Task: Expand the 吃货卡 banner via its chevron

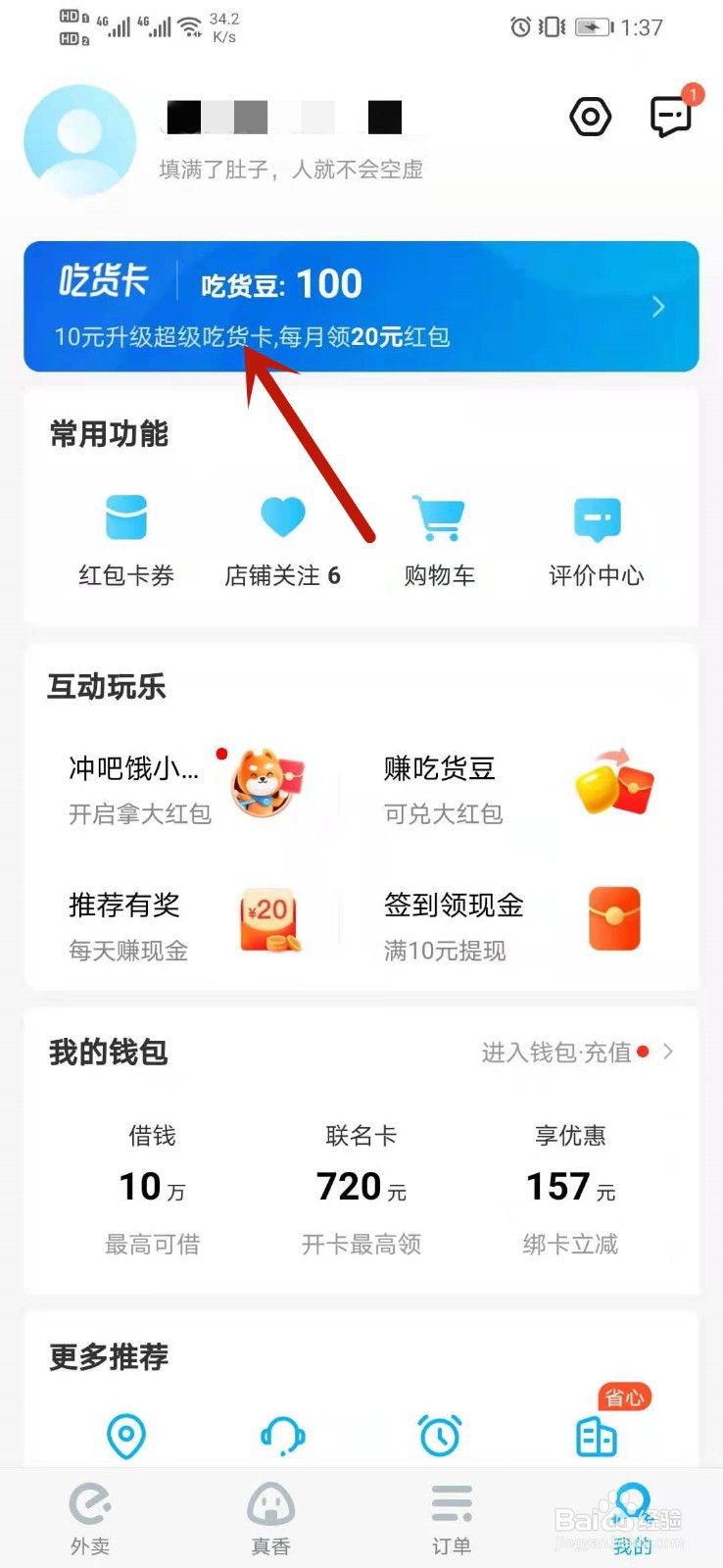Action: coord(658,307)
